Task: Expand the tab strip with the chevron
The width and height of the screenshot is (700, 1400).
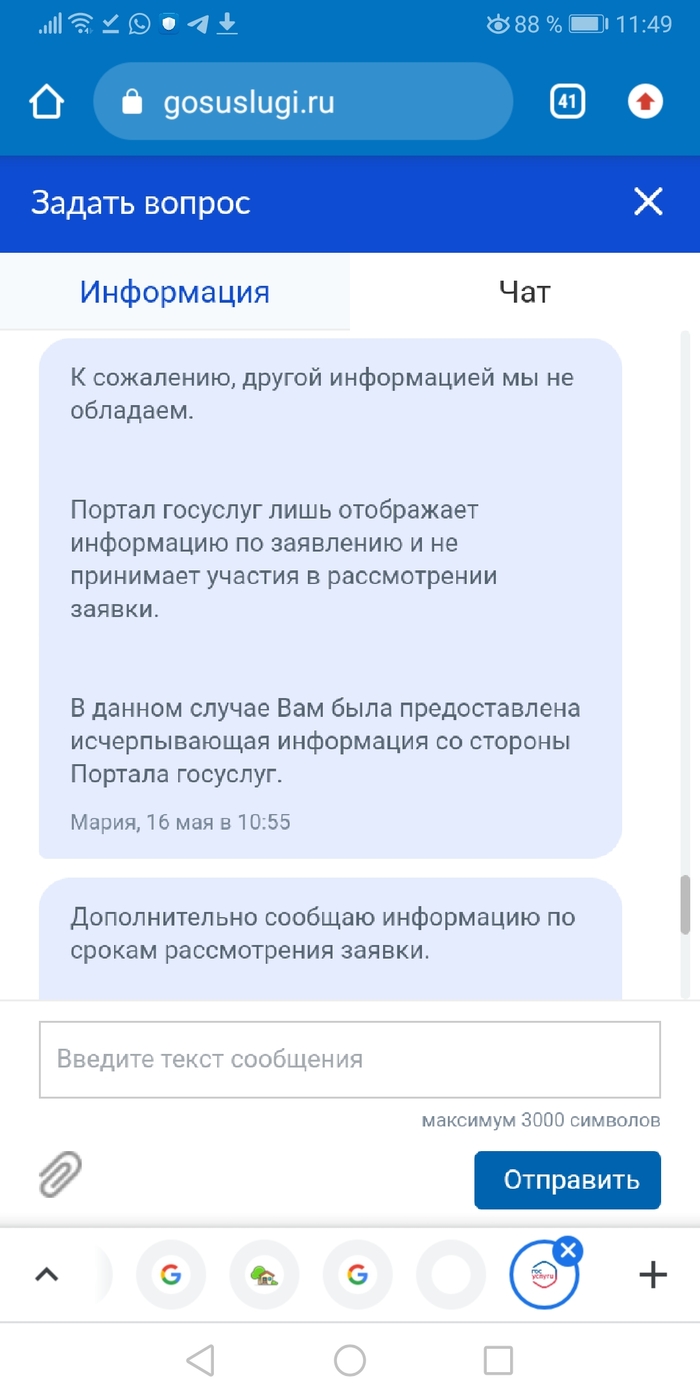Action: [x=47, y=1274]
